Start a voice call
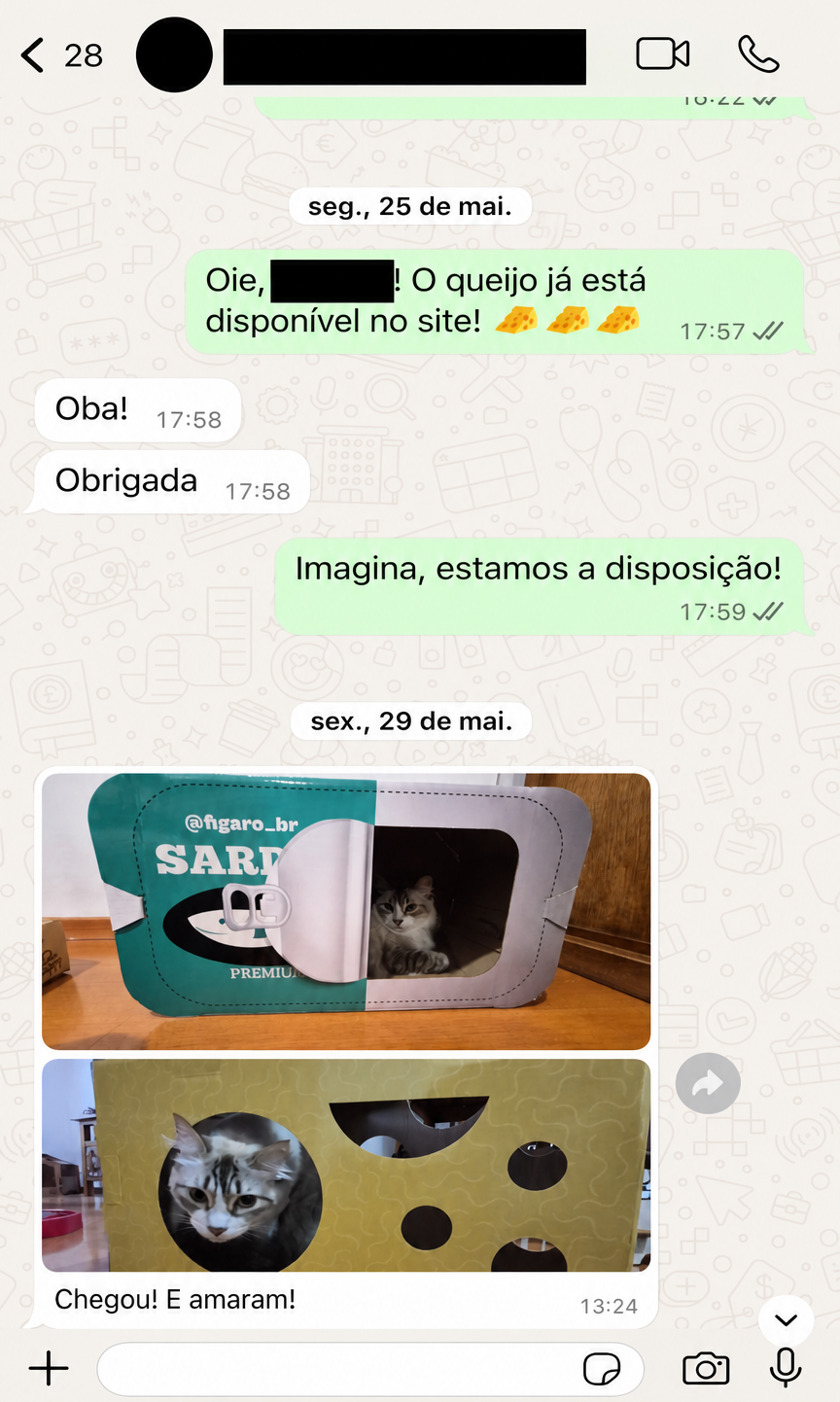This screenshot has height=1402, width=840. click(x=758, y=54)
